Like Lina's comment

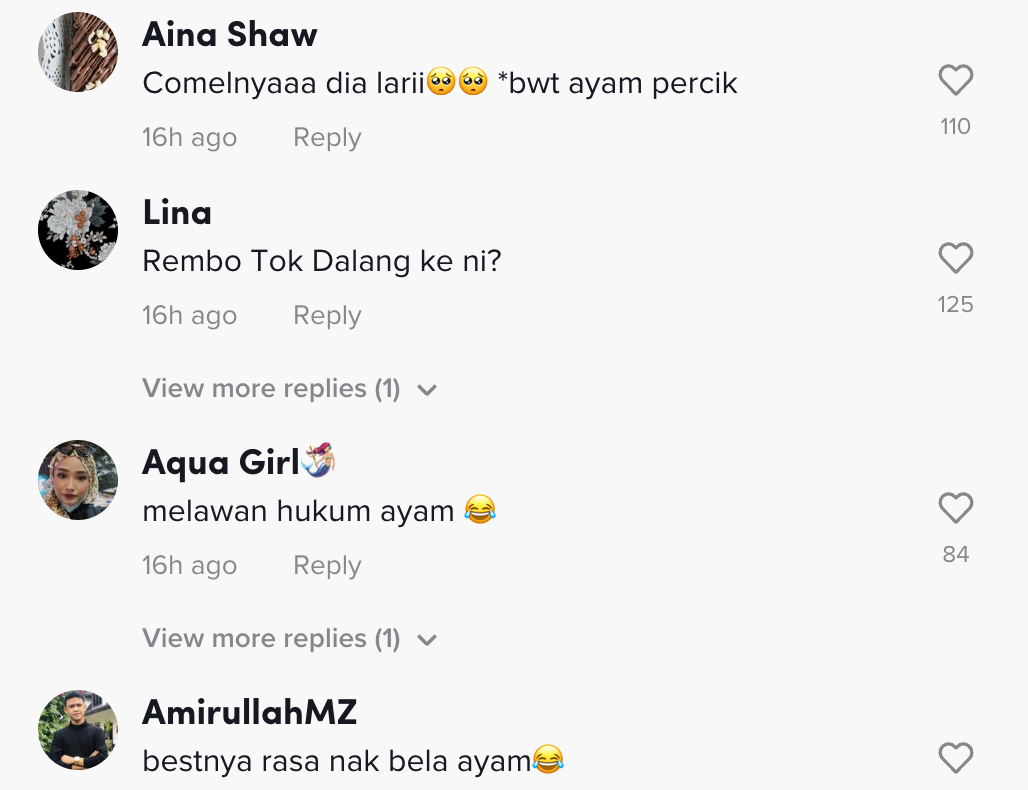click(955, 258)
